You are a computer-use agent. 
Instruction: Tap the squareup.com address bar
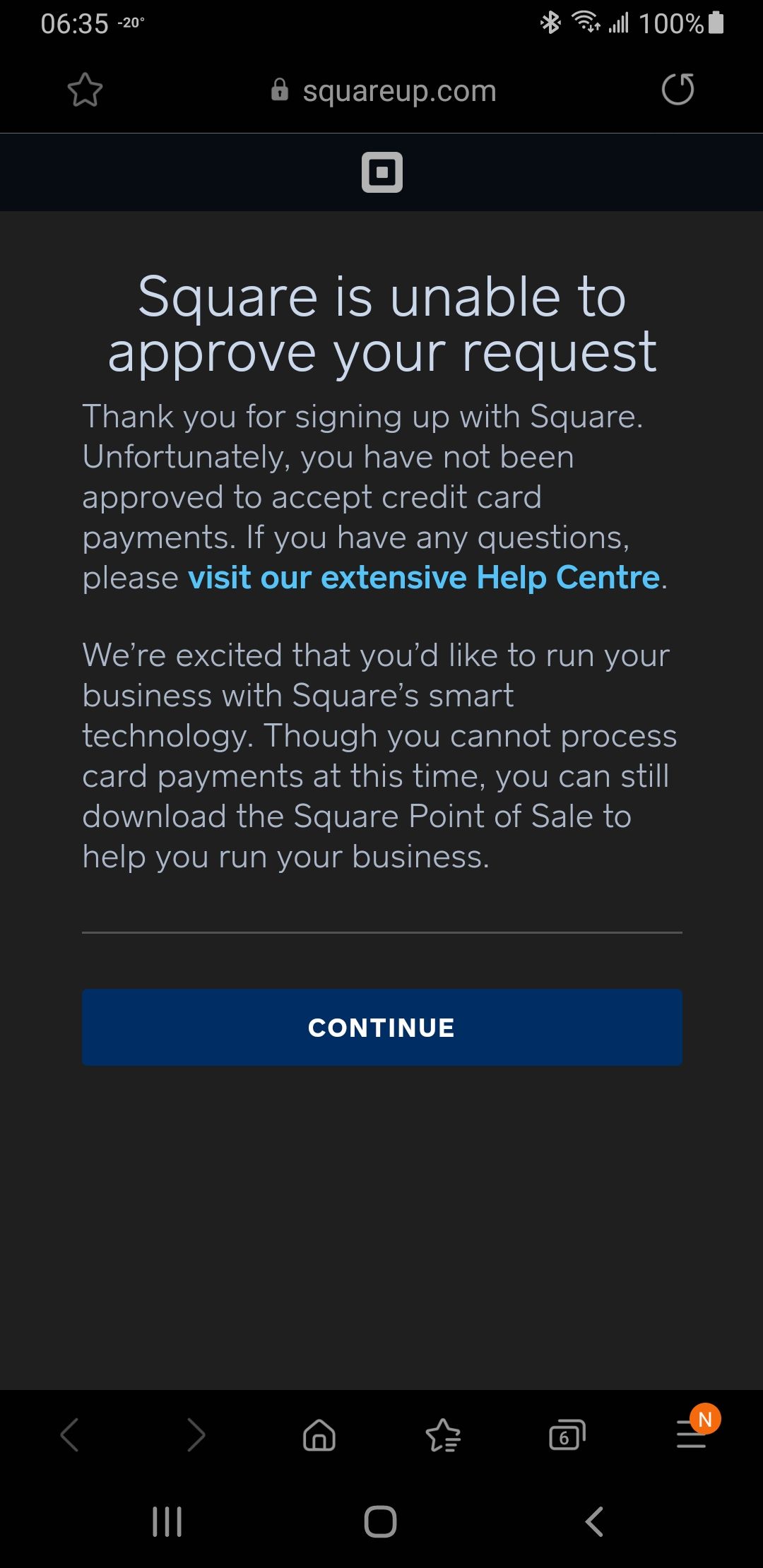(399, 91)
